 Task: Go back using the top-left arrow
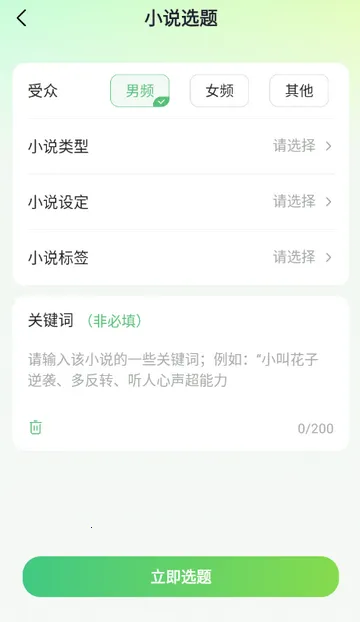click(22, 18)
